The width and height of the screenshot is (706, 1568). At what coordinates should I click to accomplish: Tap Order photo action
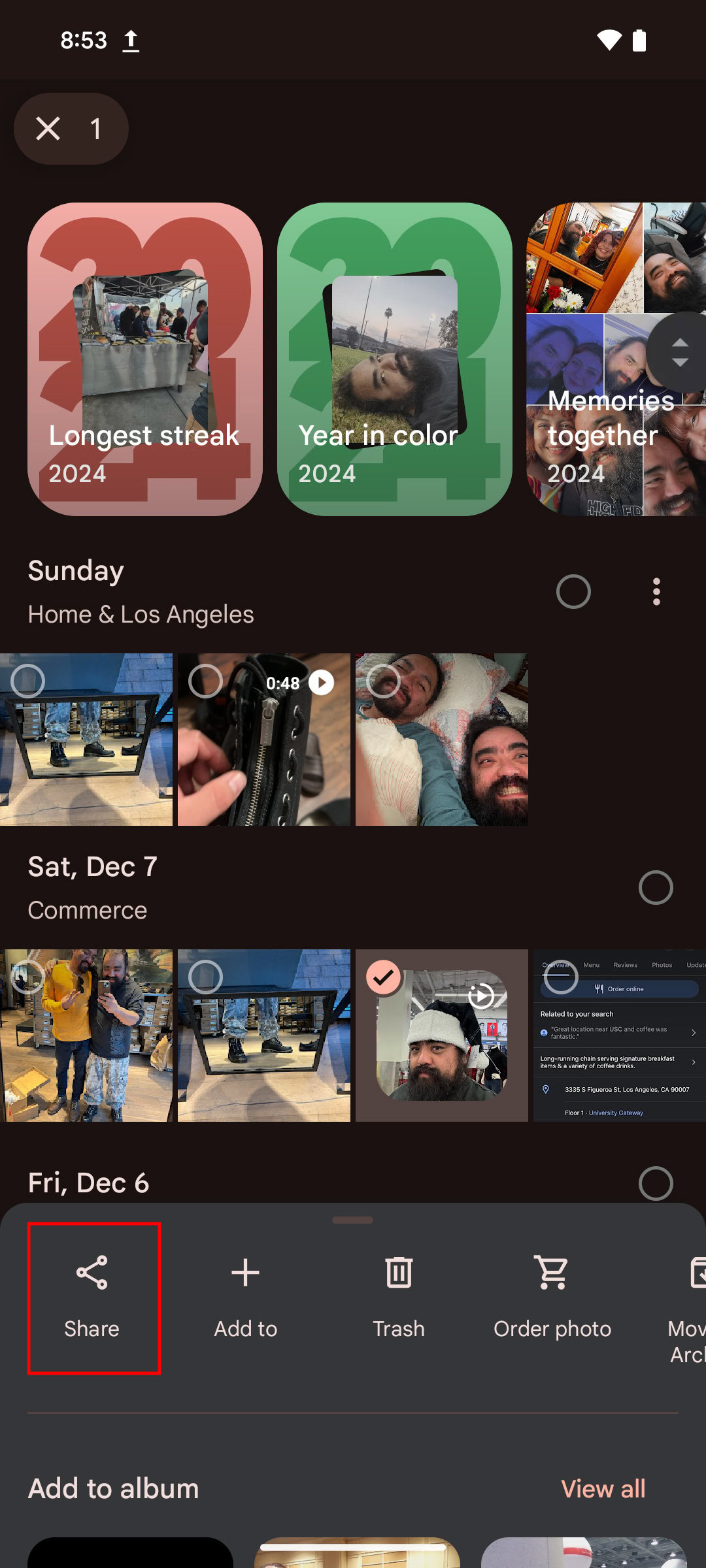(552, 1297)
